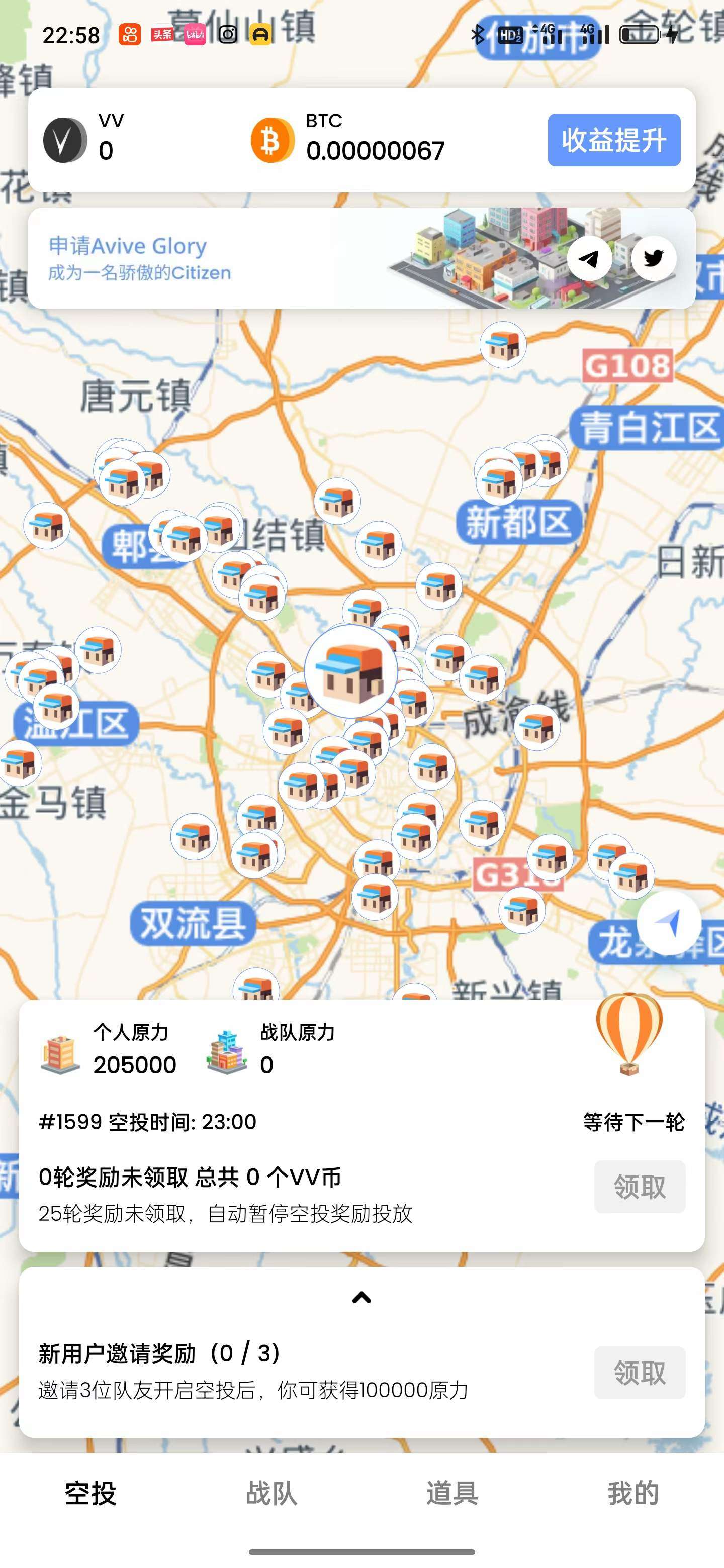
Task: Expand the invite reward panel chevron
Action: (361, 1298)
